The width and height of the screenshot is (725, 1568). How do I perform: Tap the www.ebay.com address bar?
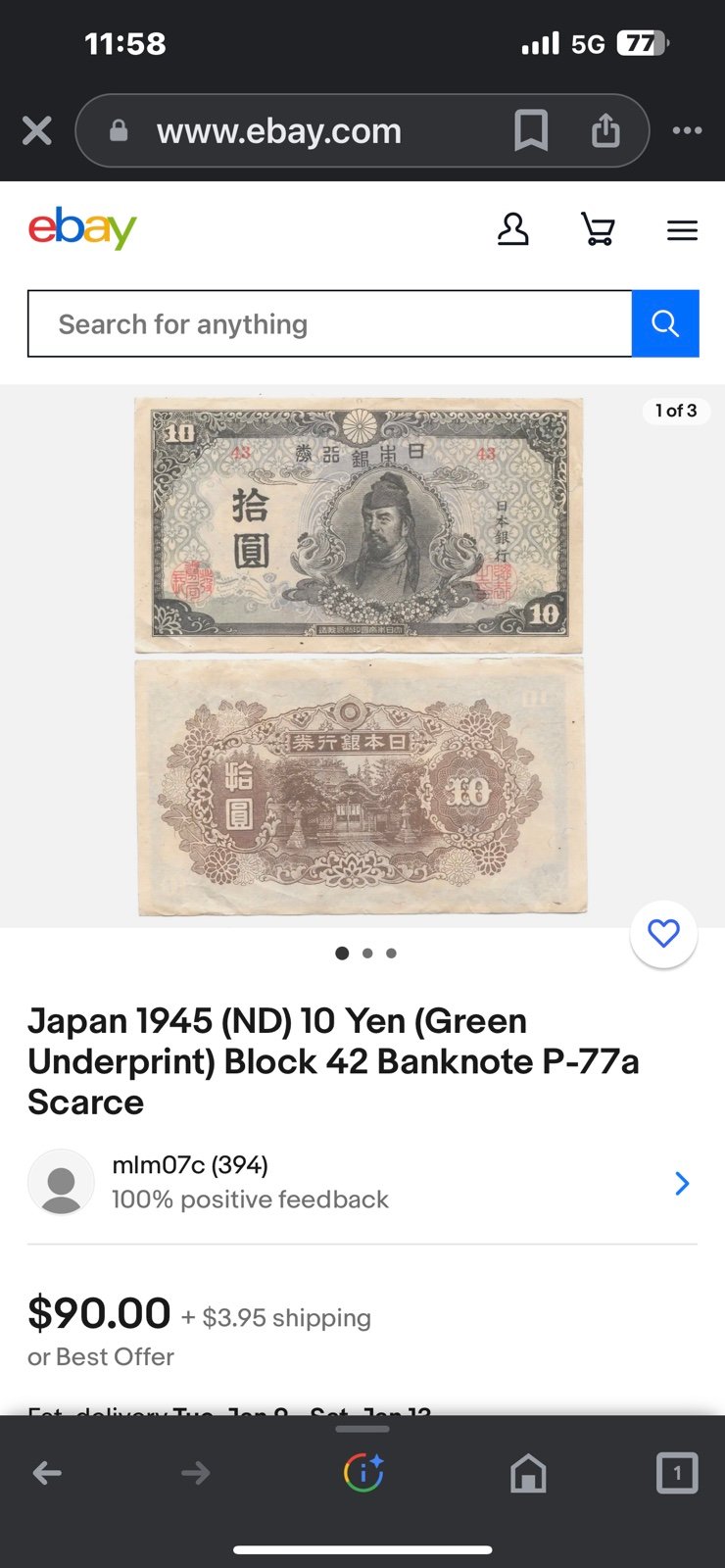[278, 130]
